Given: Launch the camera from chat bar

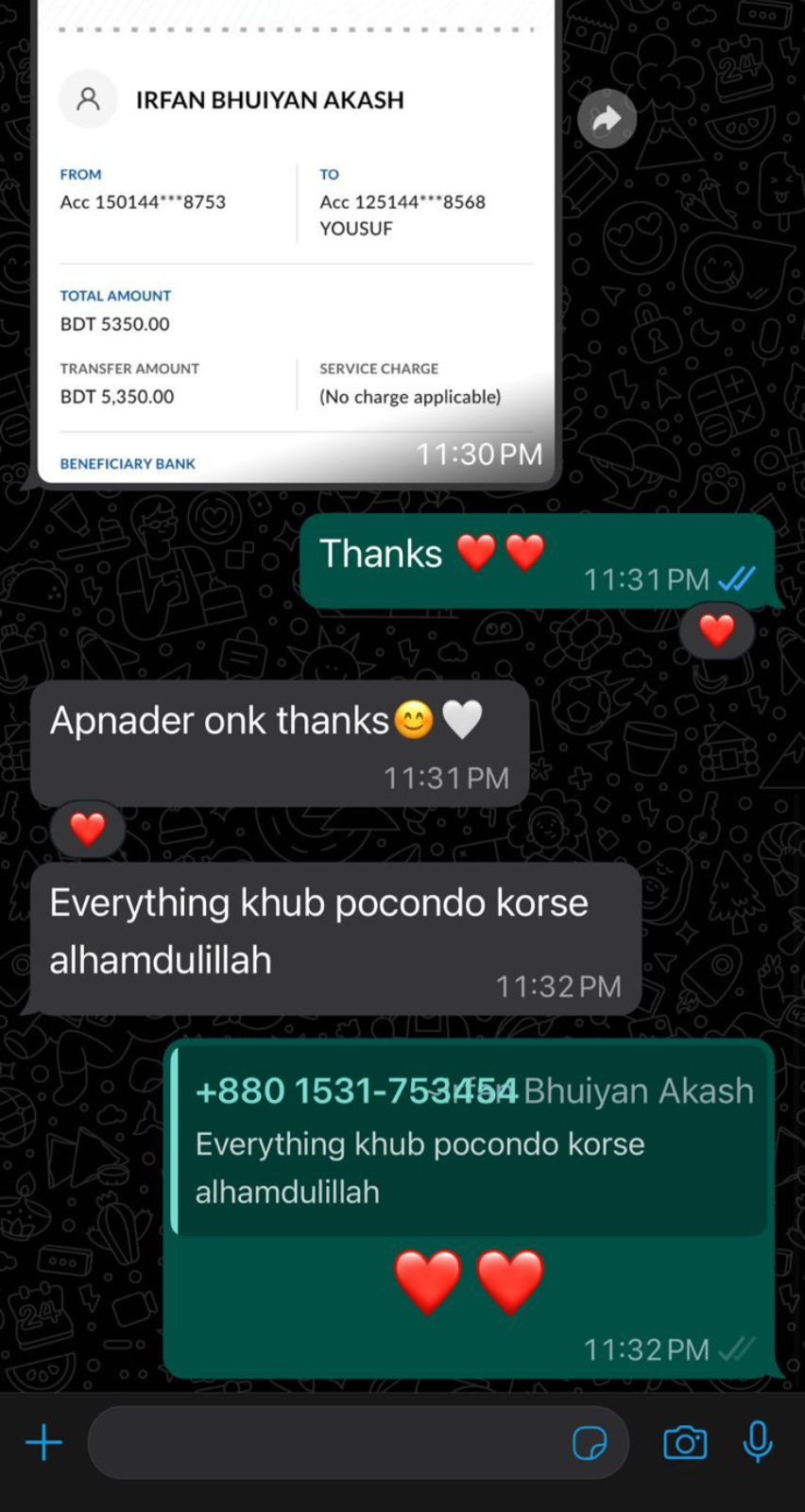Looking at the screenshot, I should coord(685,1443).
